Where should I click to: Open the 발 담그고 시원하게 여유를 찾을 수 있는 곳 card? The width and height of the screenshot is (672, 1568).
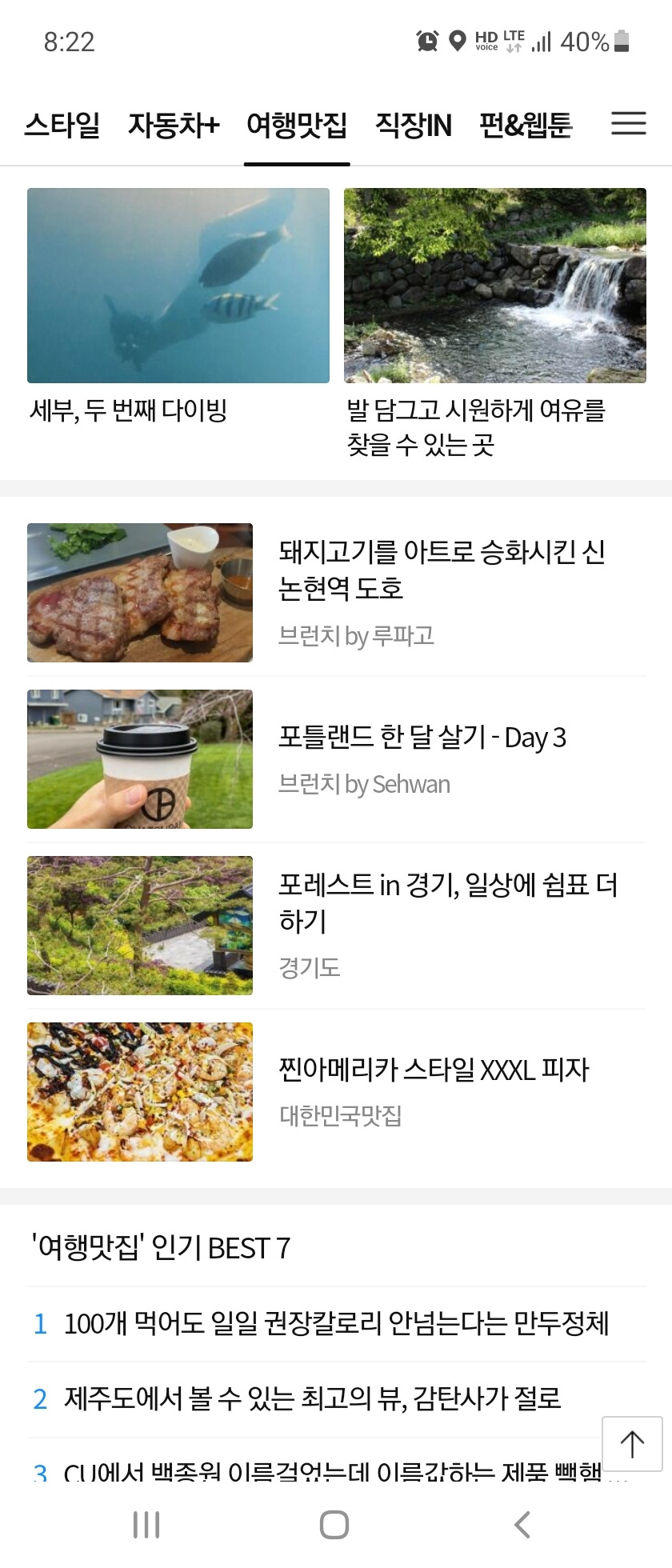[494, 320]
